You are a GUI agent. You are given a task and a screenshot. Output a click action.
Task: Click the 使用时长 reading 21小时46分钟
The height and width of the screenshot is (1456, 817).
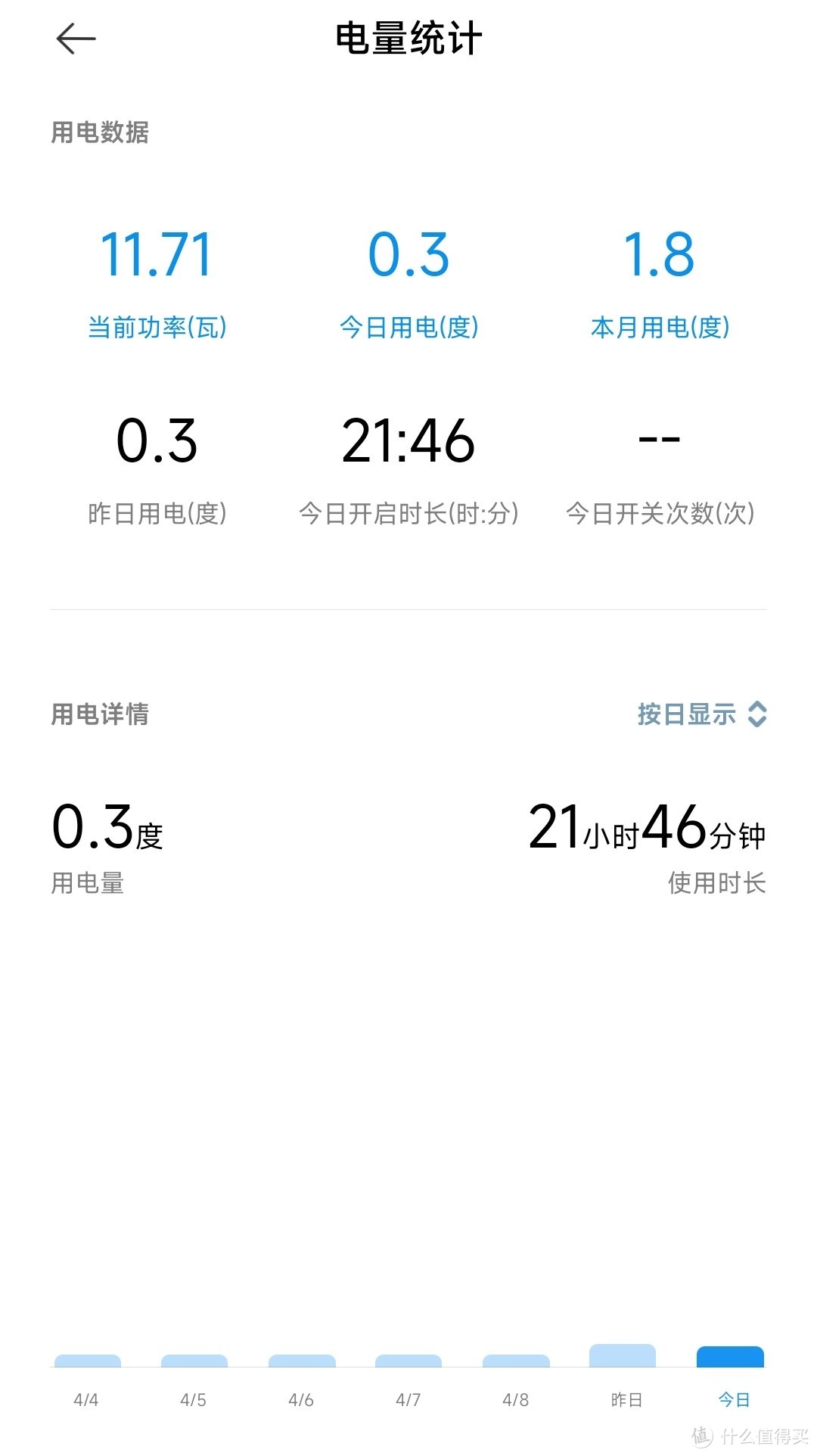pos(648,827)
